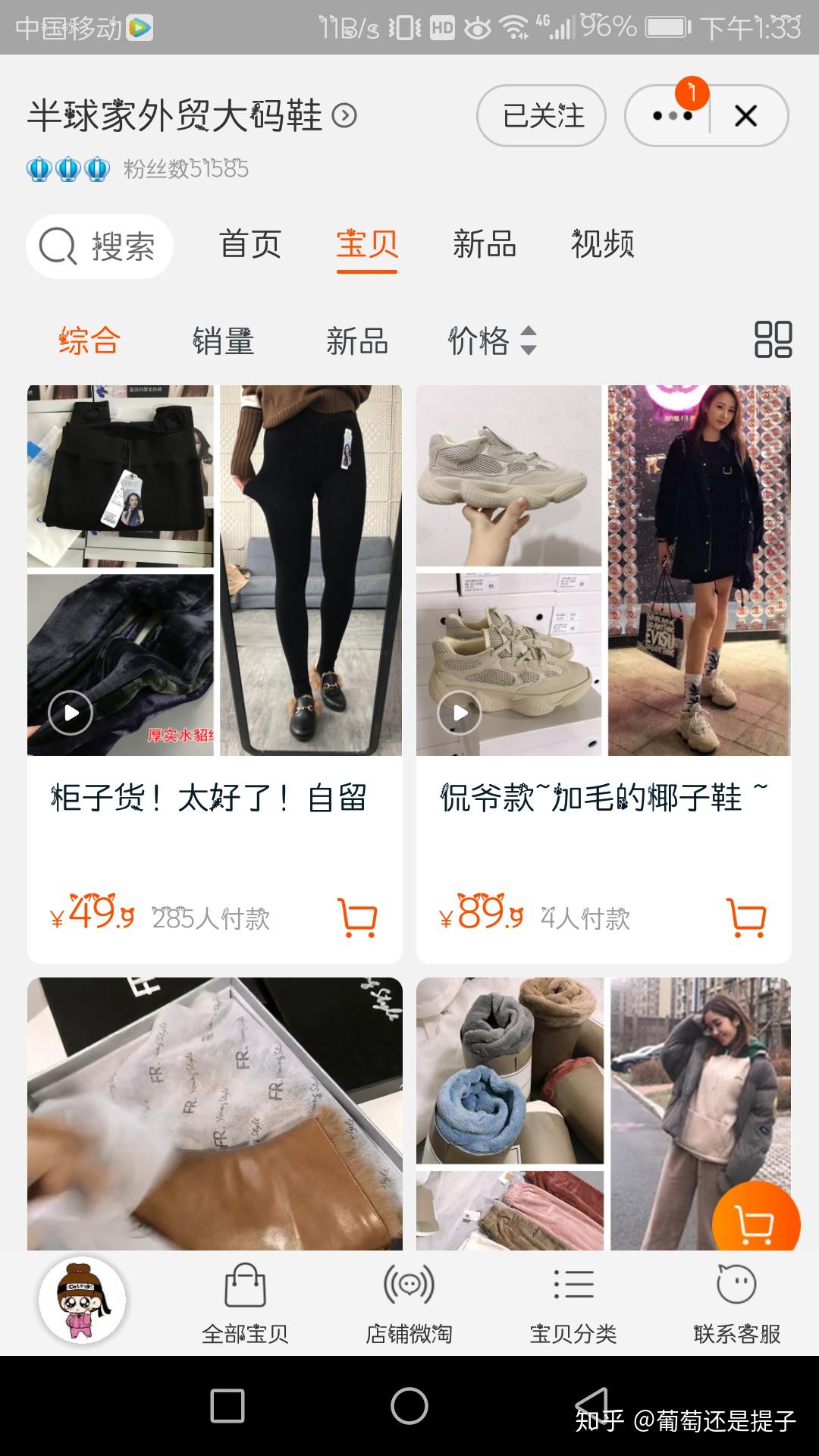Open the 柜子货 leggings product card

[215, 674]
